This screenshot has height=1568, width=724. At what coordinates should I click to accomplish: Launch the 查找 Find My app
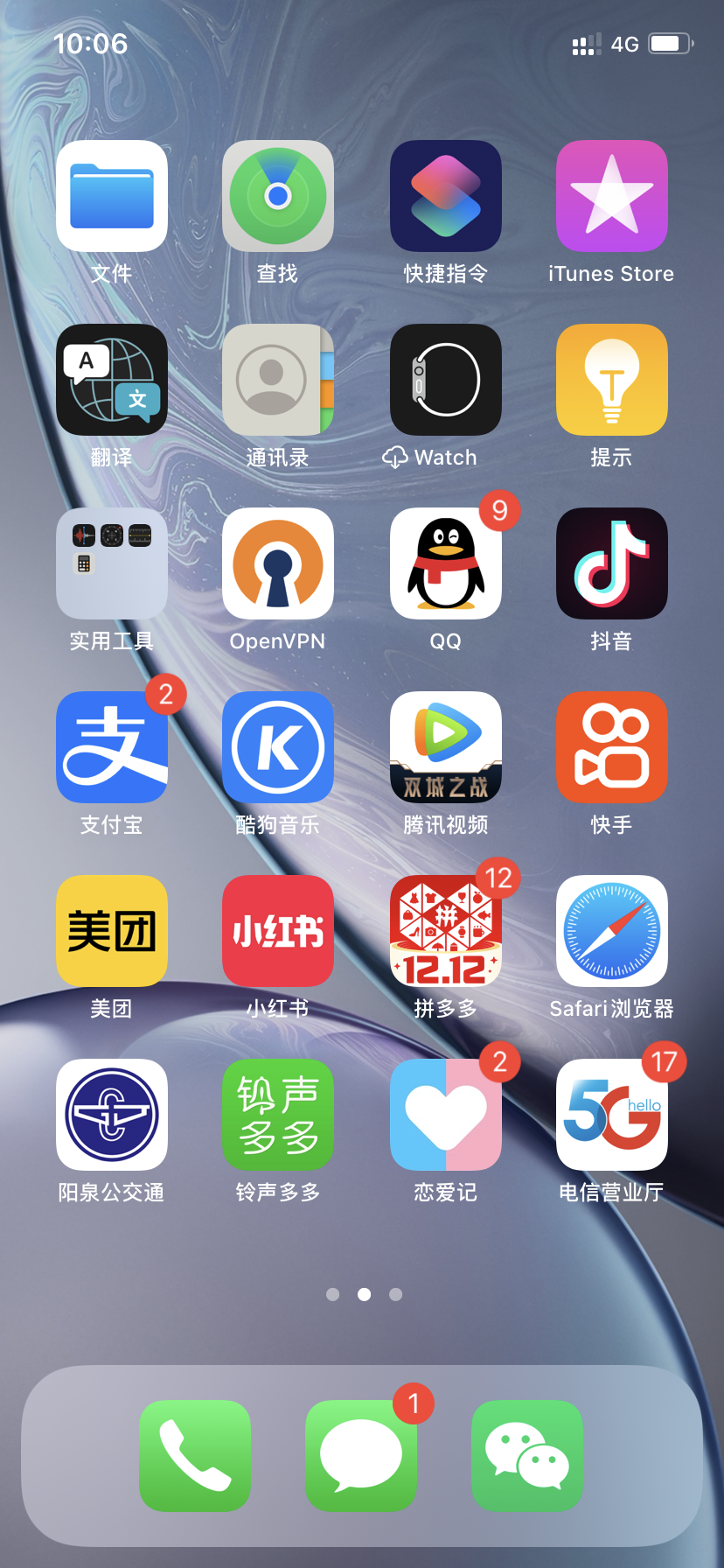click(x=278, y=196)
